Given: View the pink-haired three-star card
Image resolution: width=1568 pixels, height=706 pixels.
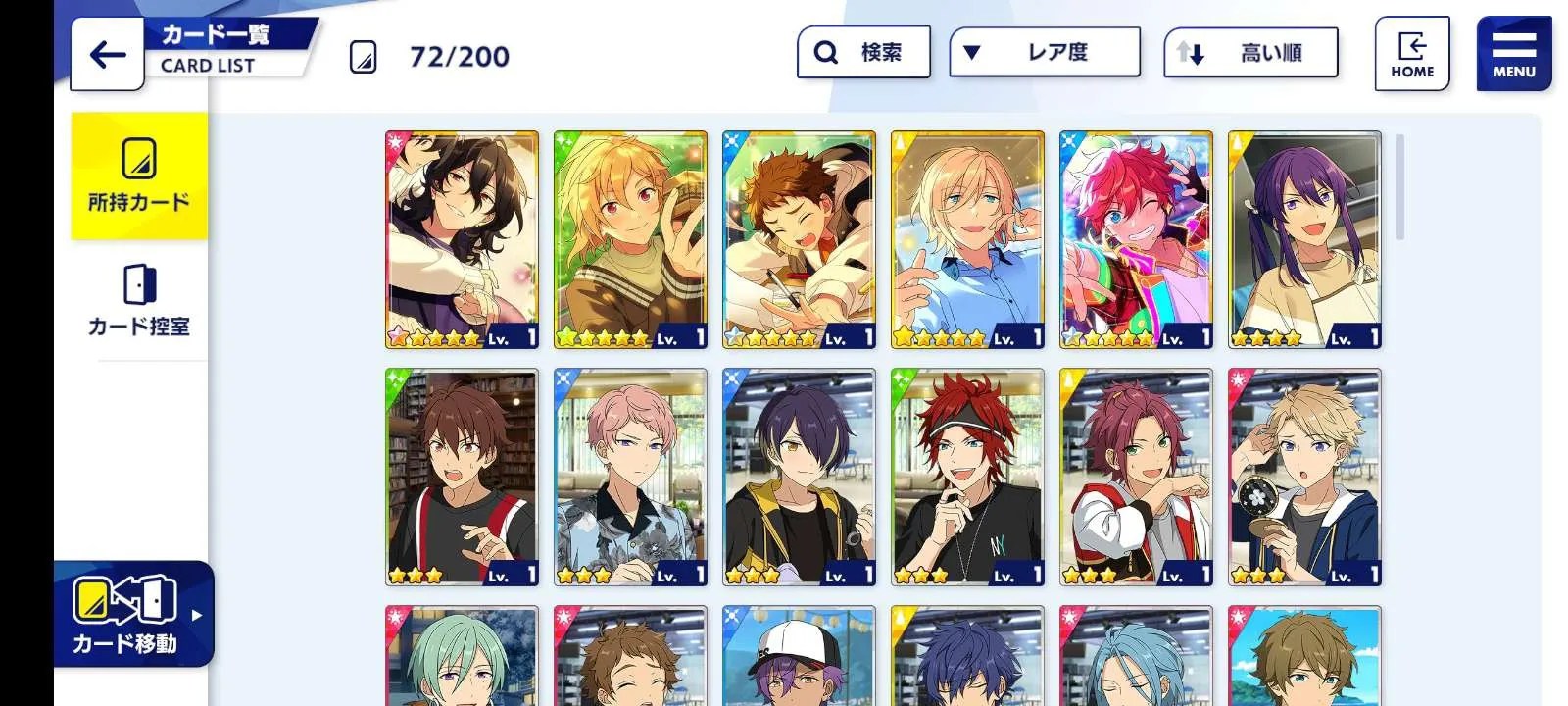Looking at the screenshot, I should [x=630, y=477].
